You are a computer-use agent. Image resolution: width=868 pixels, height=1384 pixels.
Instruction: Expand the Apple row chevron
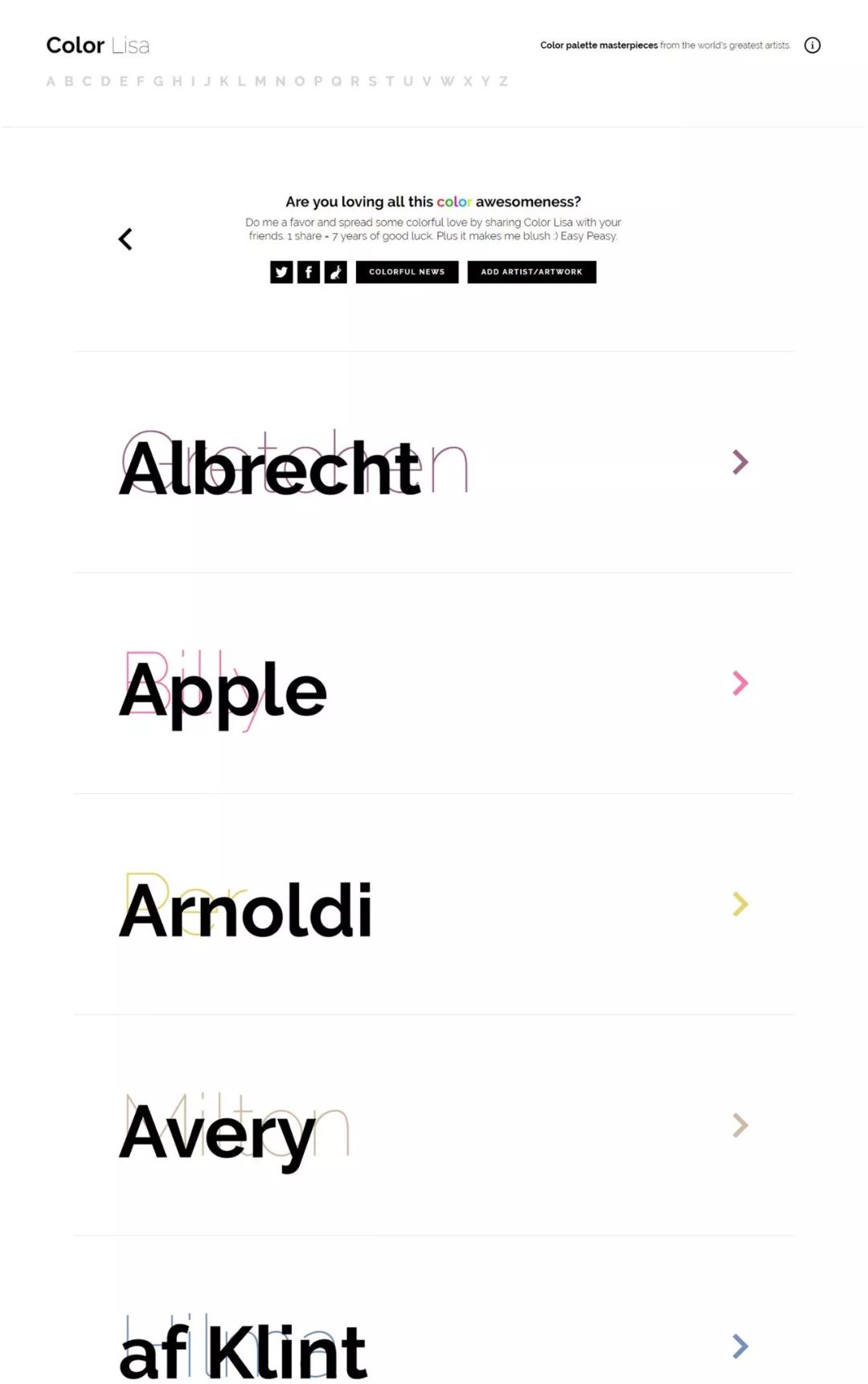pyautogui.click(x=740, y=683)
